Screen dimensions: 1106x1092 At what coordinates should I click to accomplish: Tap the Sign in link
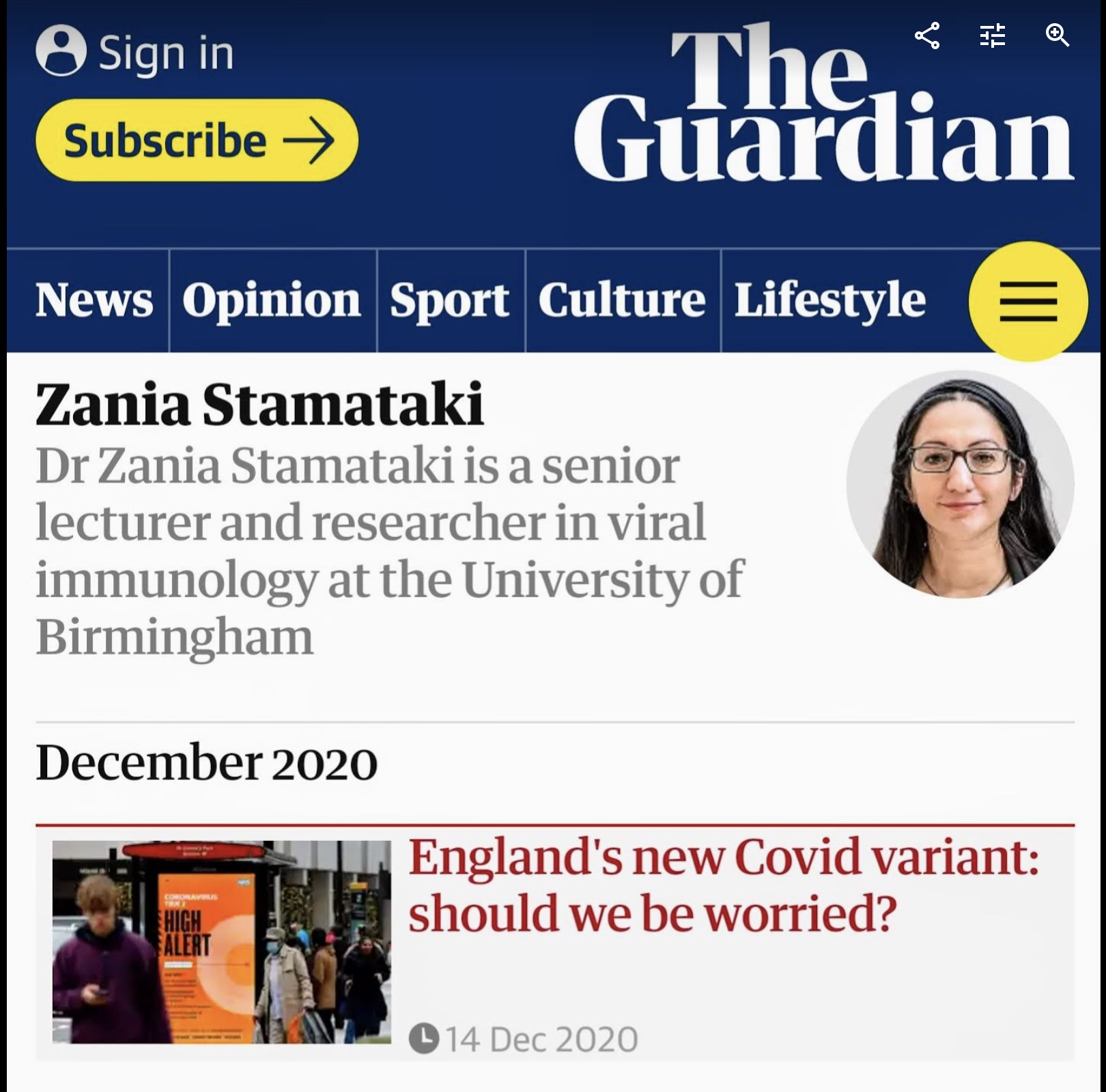coord(135,52)
